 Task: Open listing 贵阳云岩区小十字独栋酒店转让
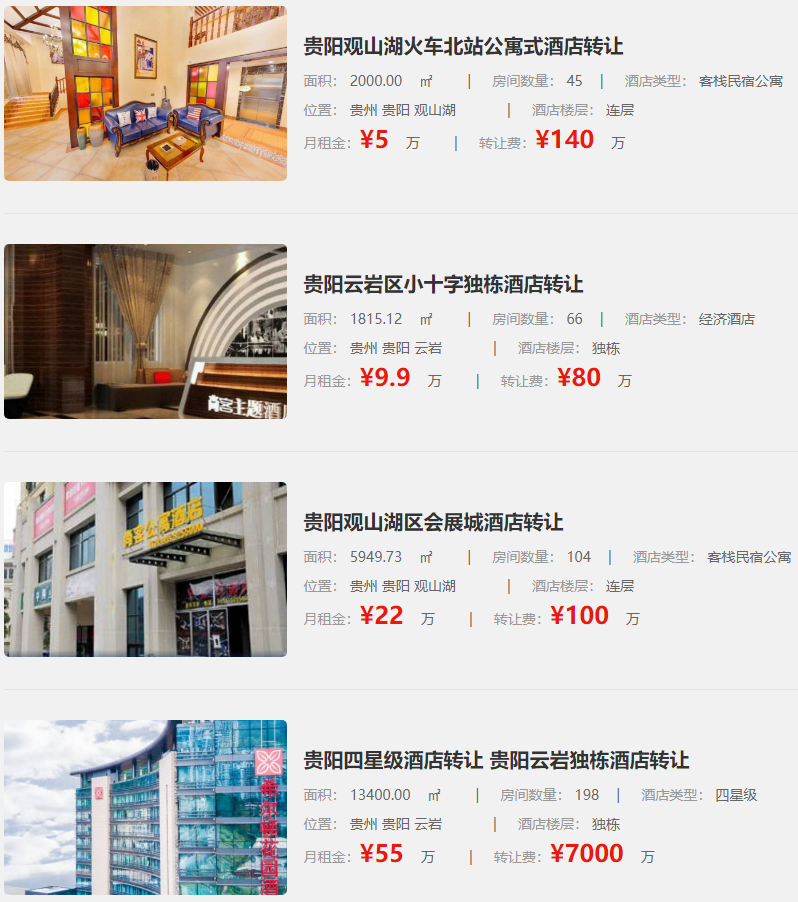click(443, 284)
